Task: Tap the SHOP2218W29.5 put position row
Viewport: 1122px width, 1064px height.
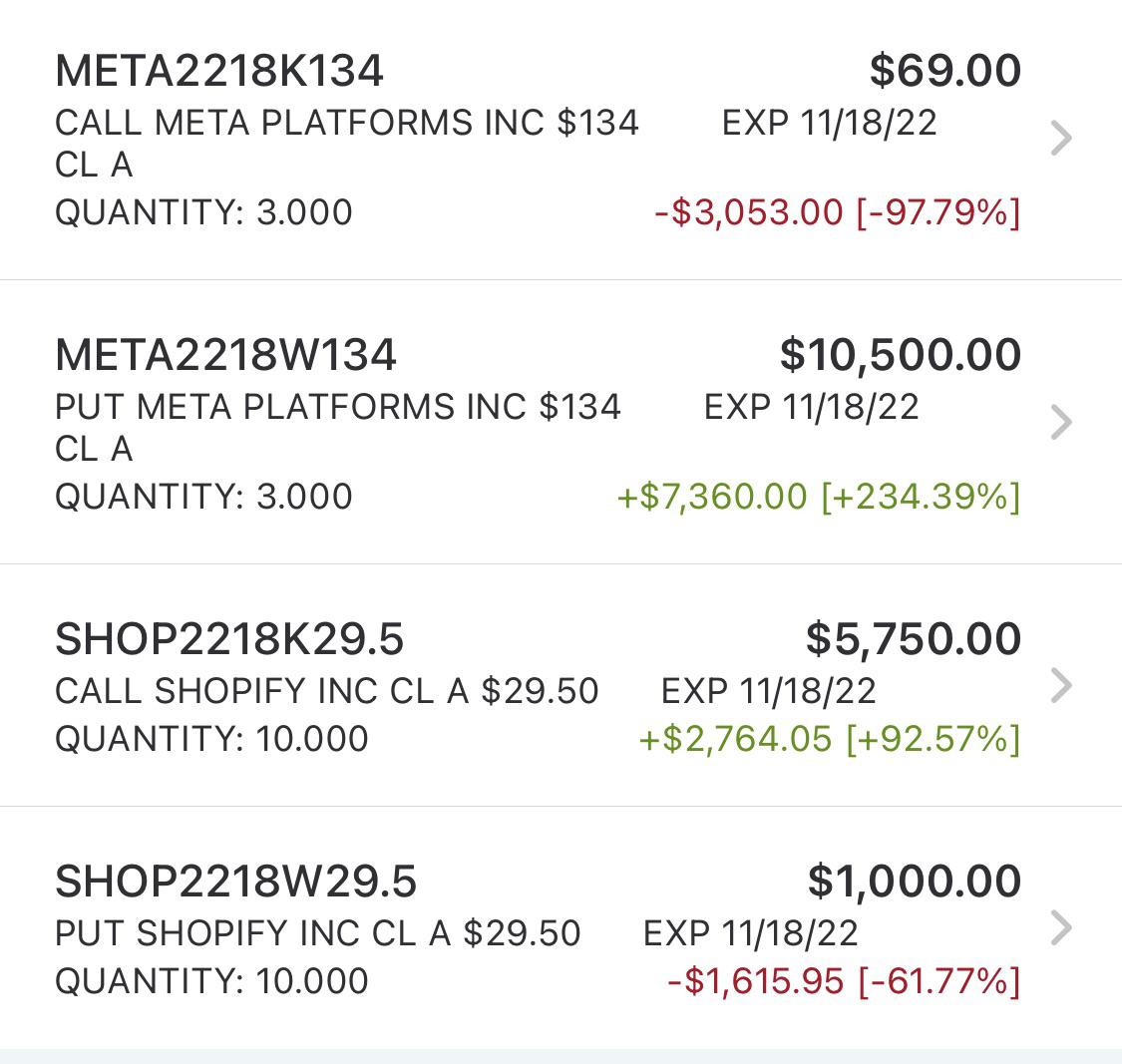Action: click(x=539, y=928)
